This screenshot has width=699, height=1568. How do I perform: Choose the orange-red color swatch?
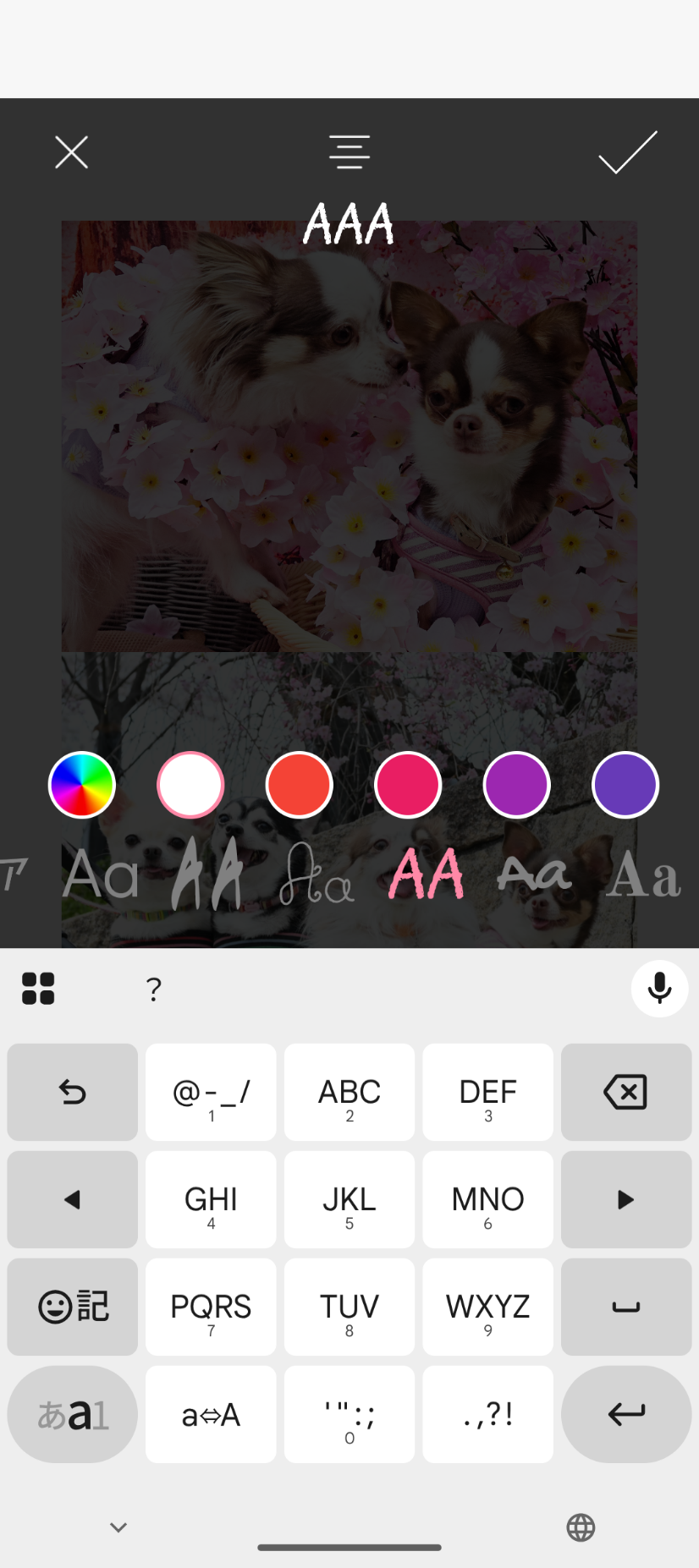point(300,785)
